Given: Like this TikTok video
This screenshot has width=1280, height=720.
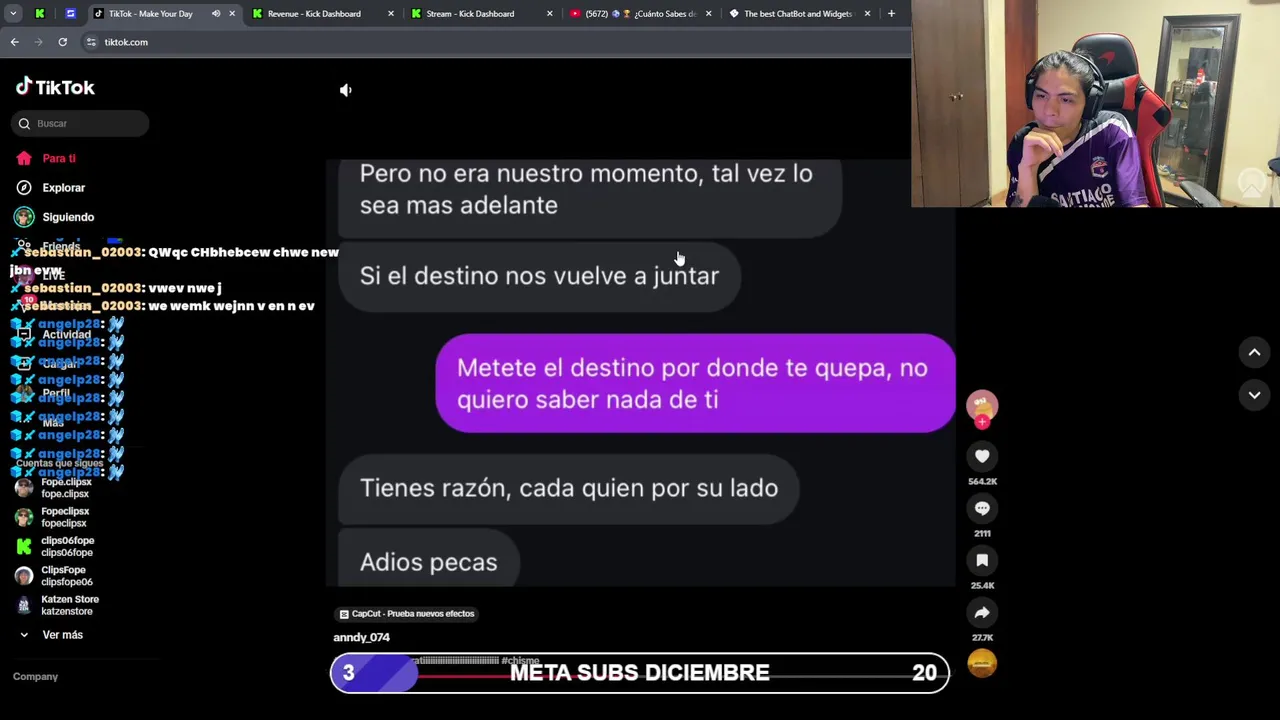Looking at the screenshot, I should click(982, 456).
